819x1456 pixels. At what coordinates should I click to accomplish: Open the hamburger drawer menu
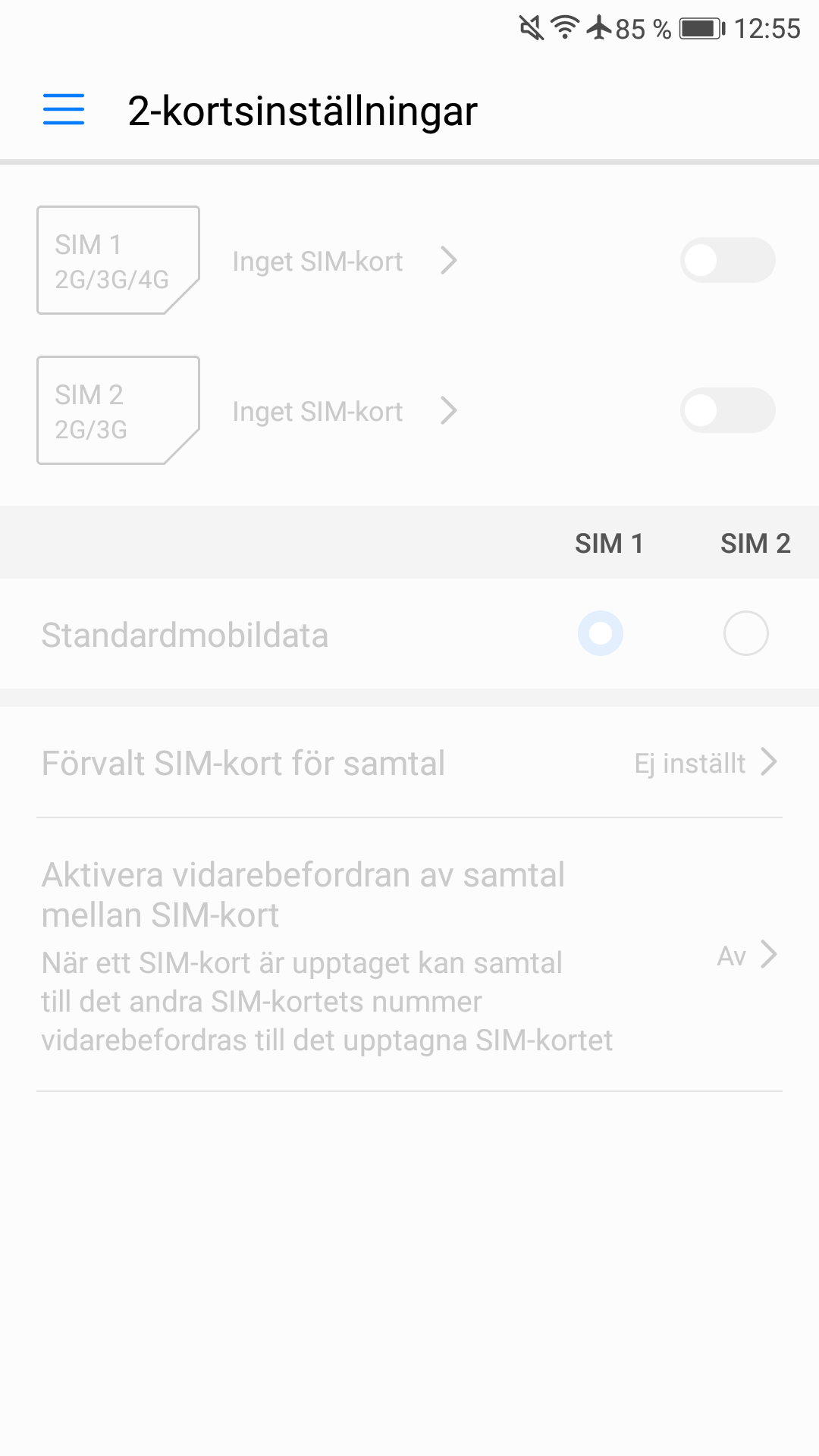pos(64,109)
